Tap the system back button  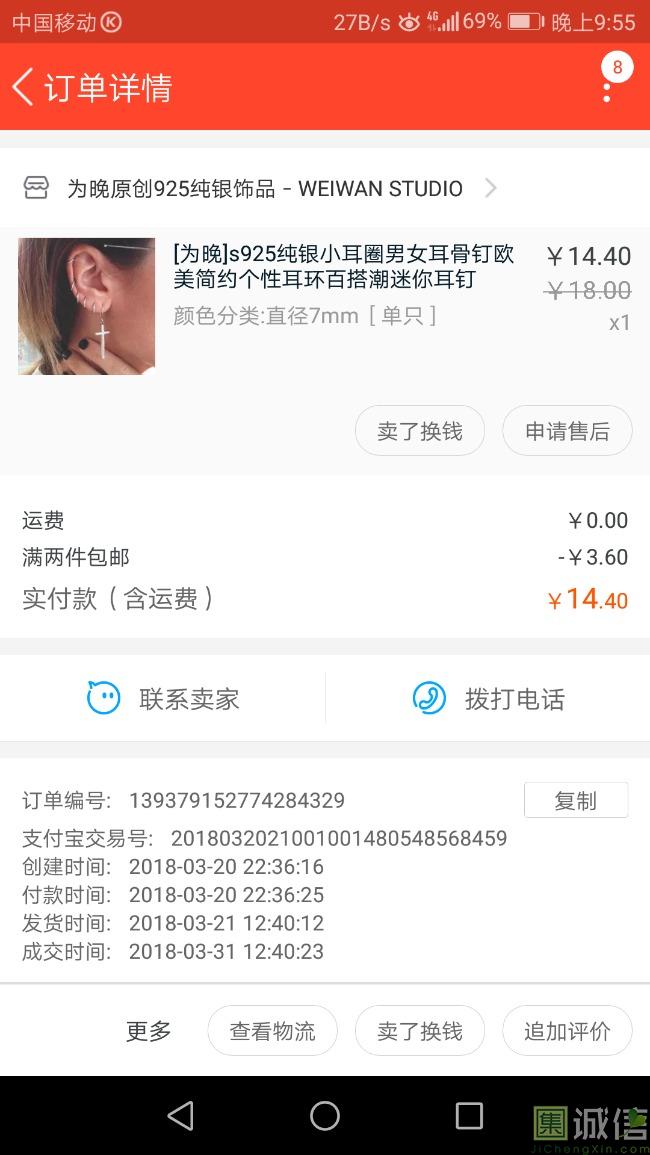pos(180,1116)
